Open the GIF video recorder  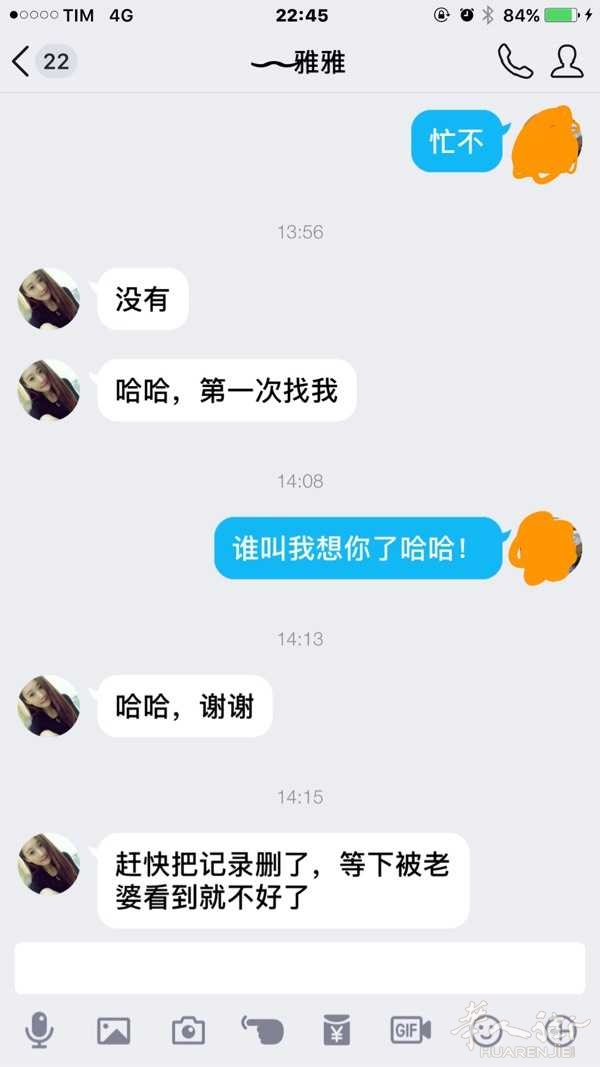tap(410, 1030)
